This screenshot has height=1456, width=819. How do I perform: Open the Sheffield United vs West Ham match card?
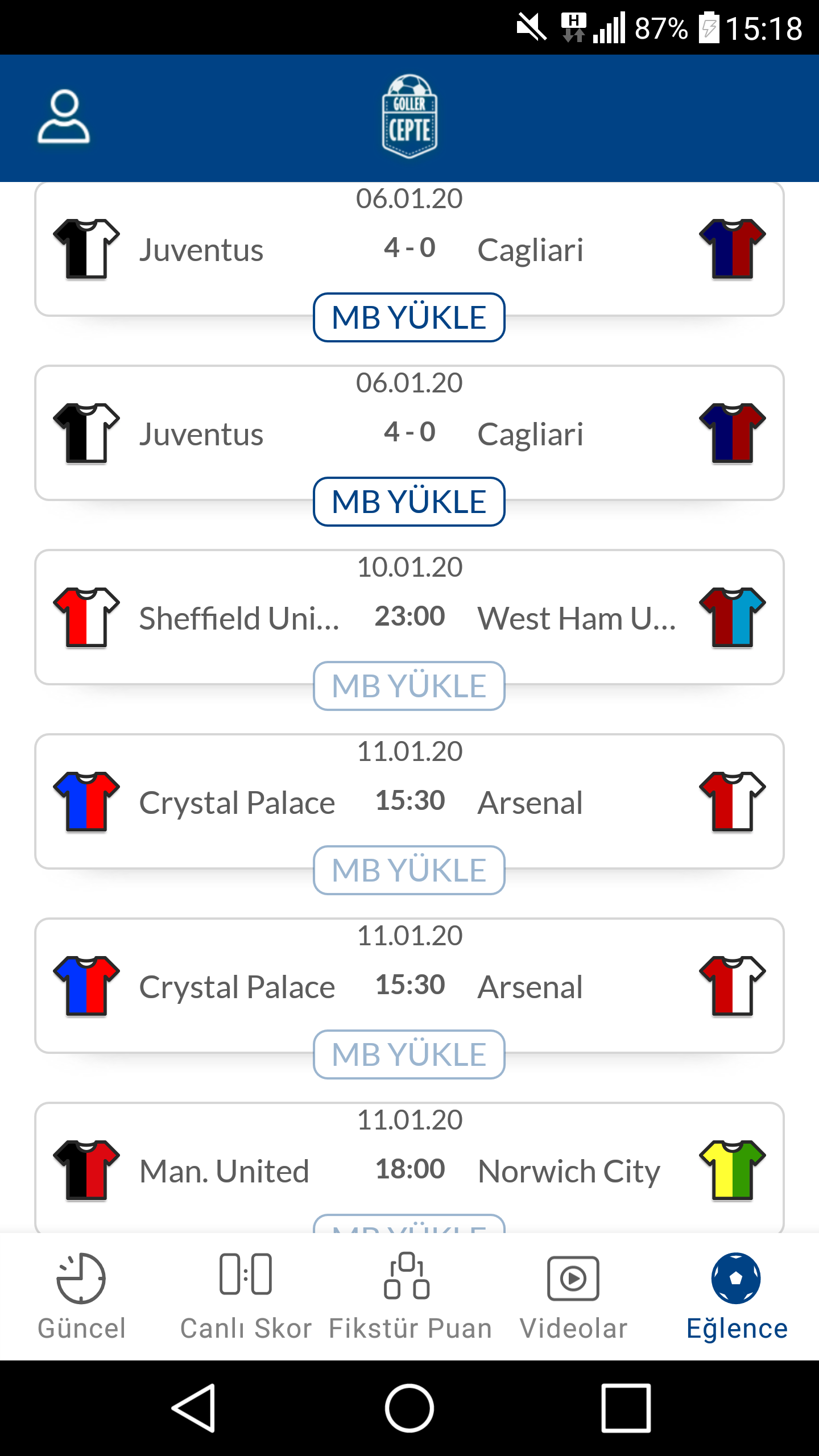409,617
